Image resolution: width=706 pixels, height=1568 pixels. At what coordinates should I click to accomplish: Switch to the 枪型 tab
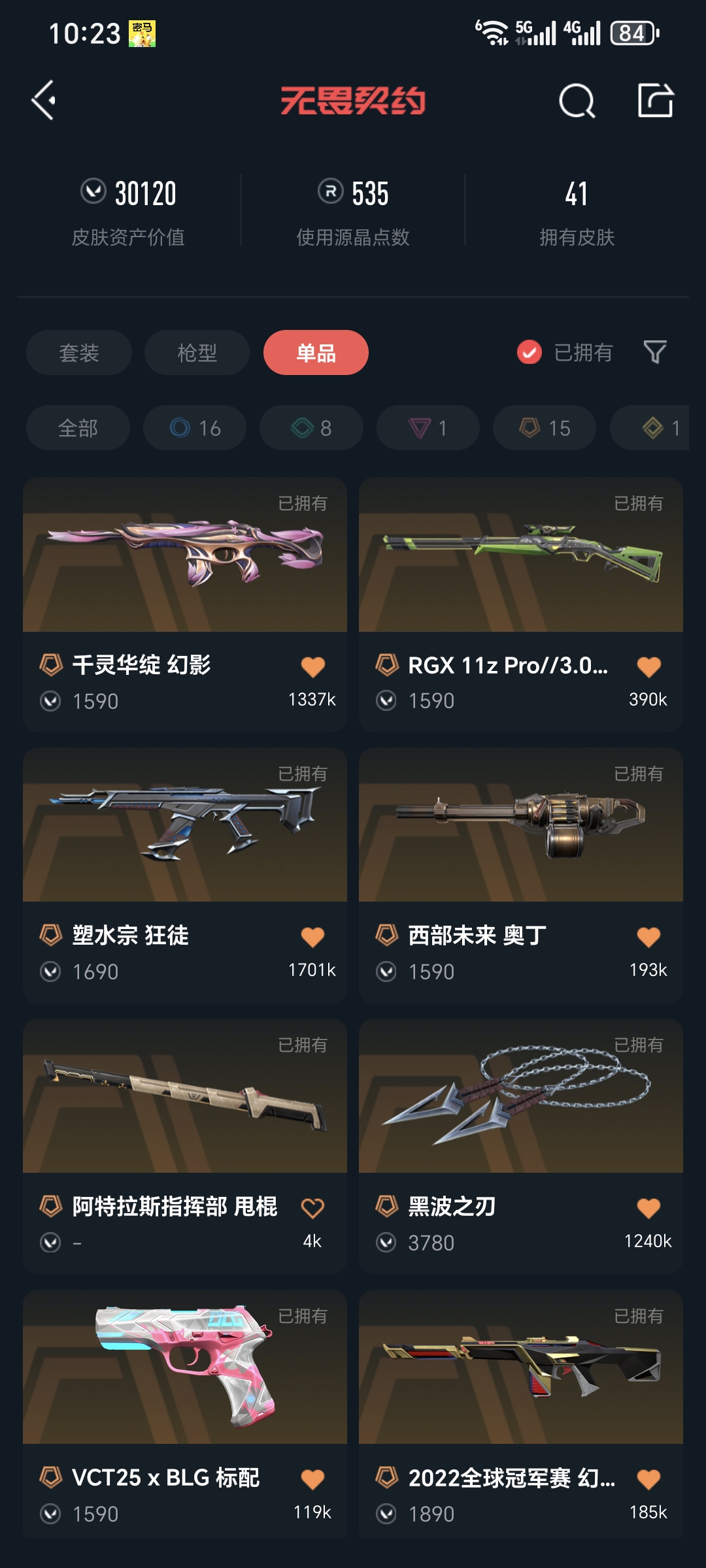[x=197, y=353]
